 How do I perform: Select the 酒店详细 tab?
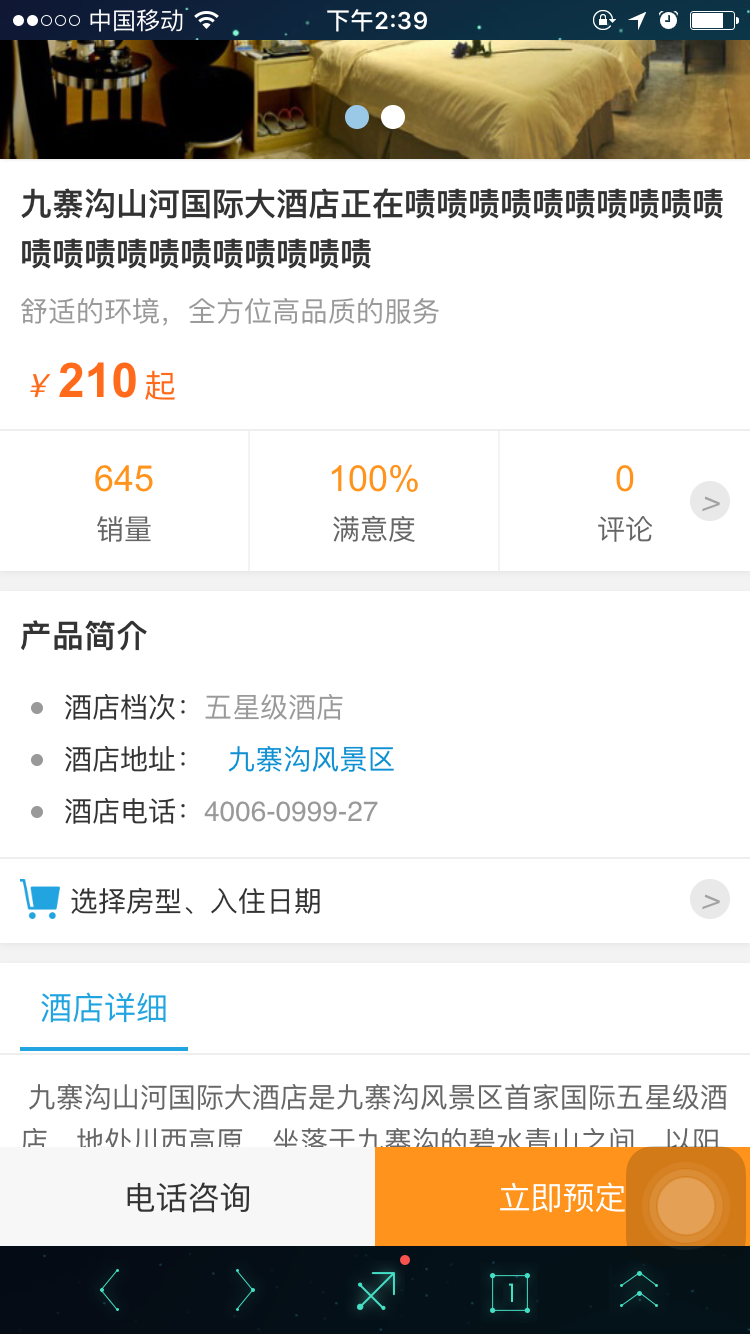point(104,1008)
